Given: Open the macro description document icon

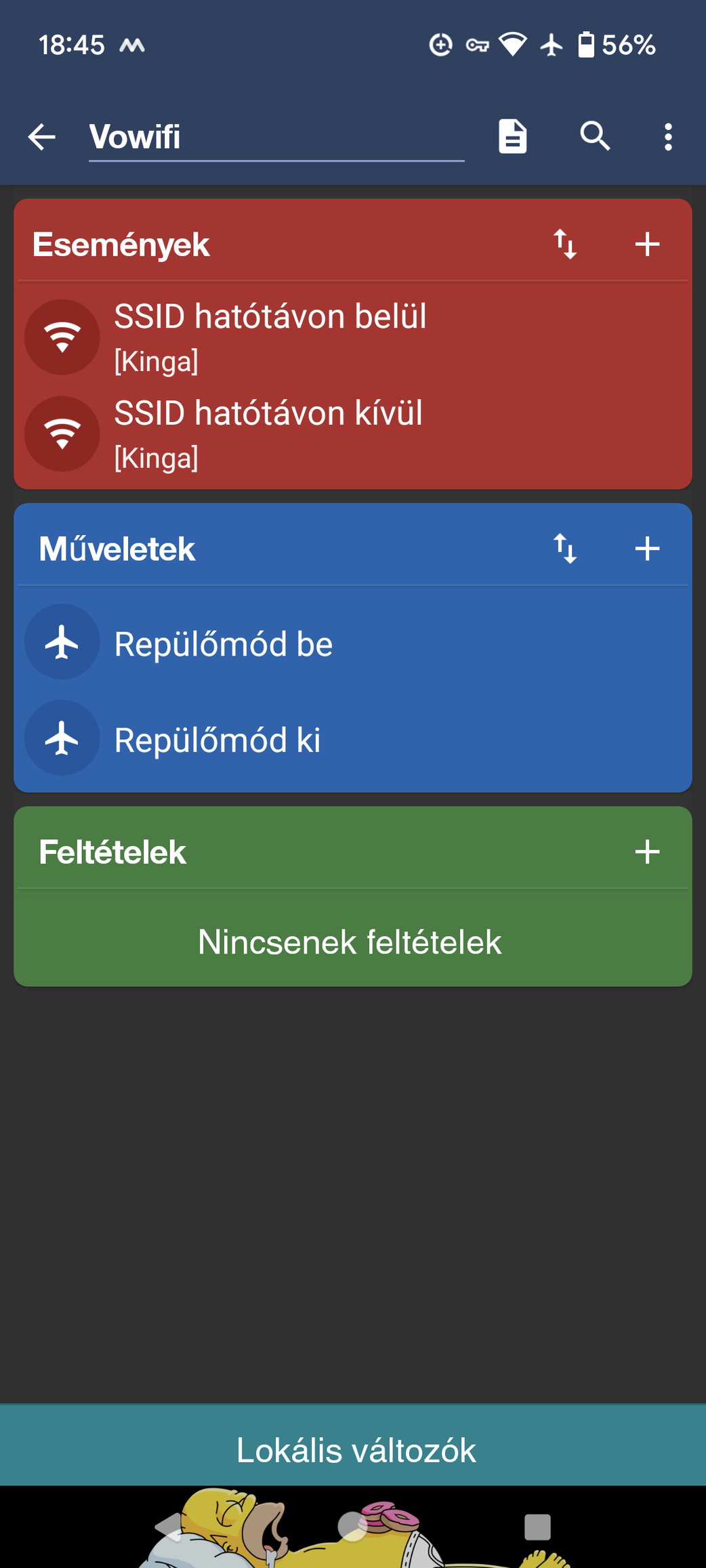Looking at the screenshot, I should pos(513,137).
